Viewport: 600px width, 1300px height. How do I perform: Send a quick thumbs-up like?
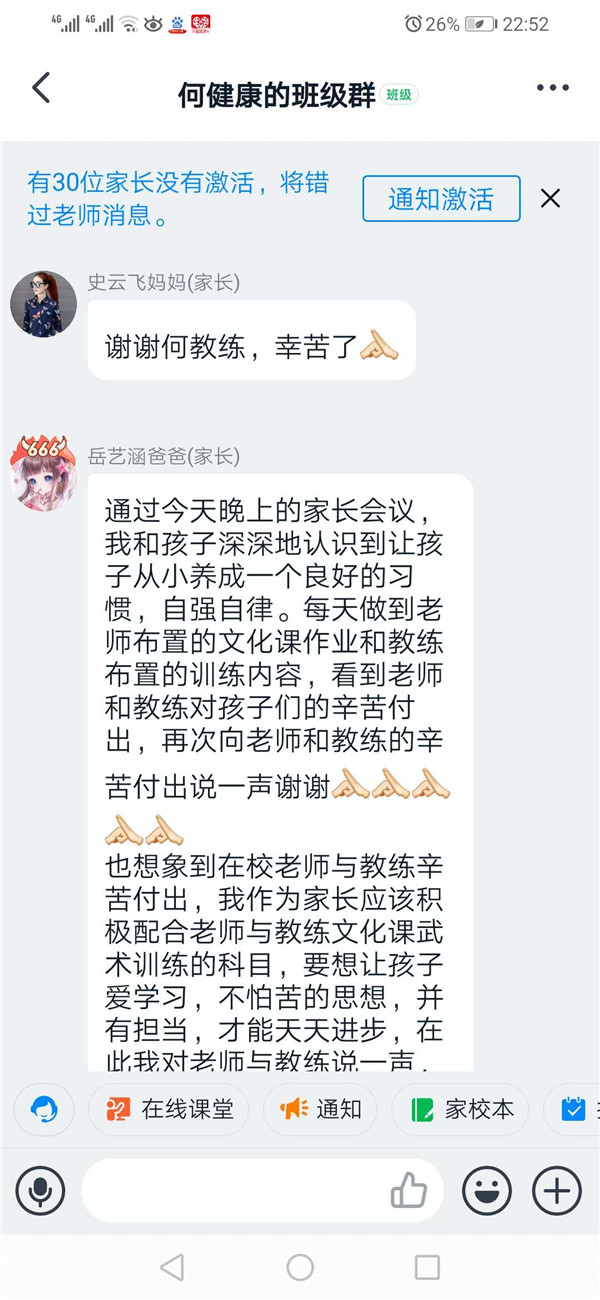coord(409,1191)
